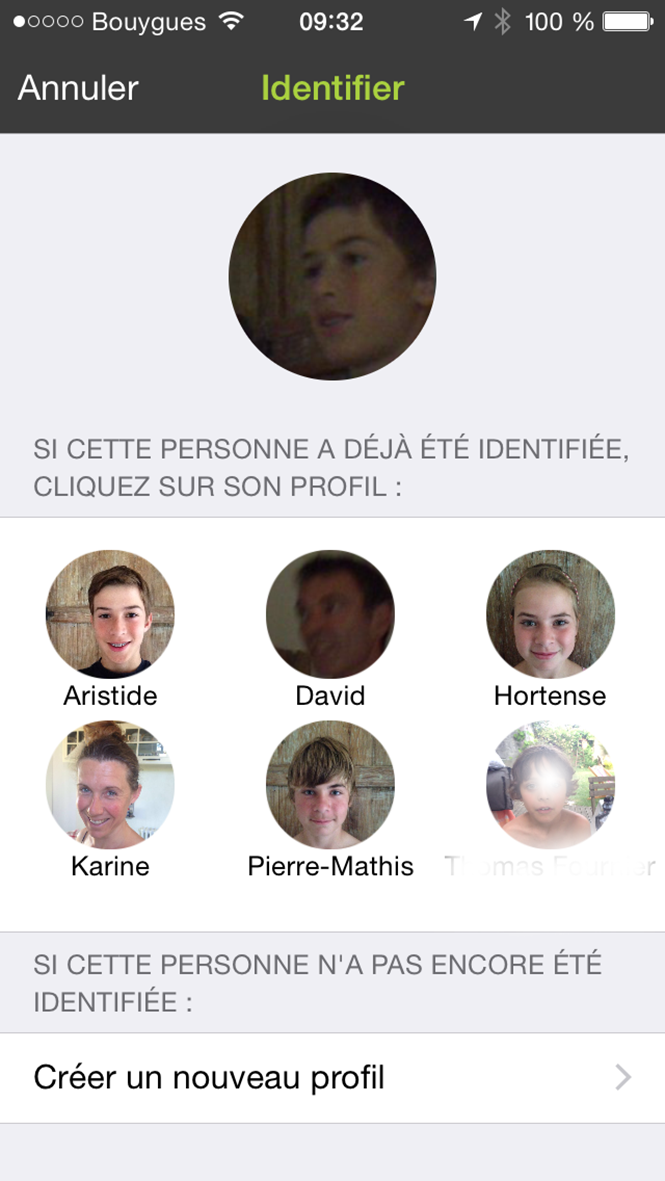Choose the Thomas Fournier profile
Viewport: 665px width, 1181px height.
[550, 785]
